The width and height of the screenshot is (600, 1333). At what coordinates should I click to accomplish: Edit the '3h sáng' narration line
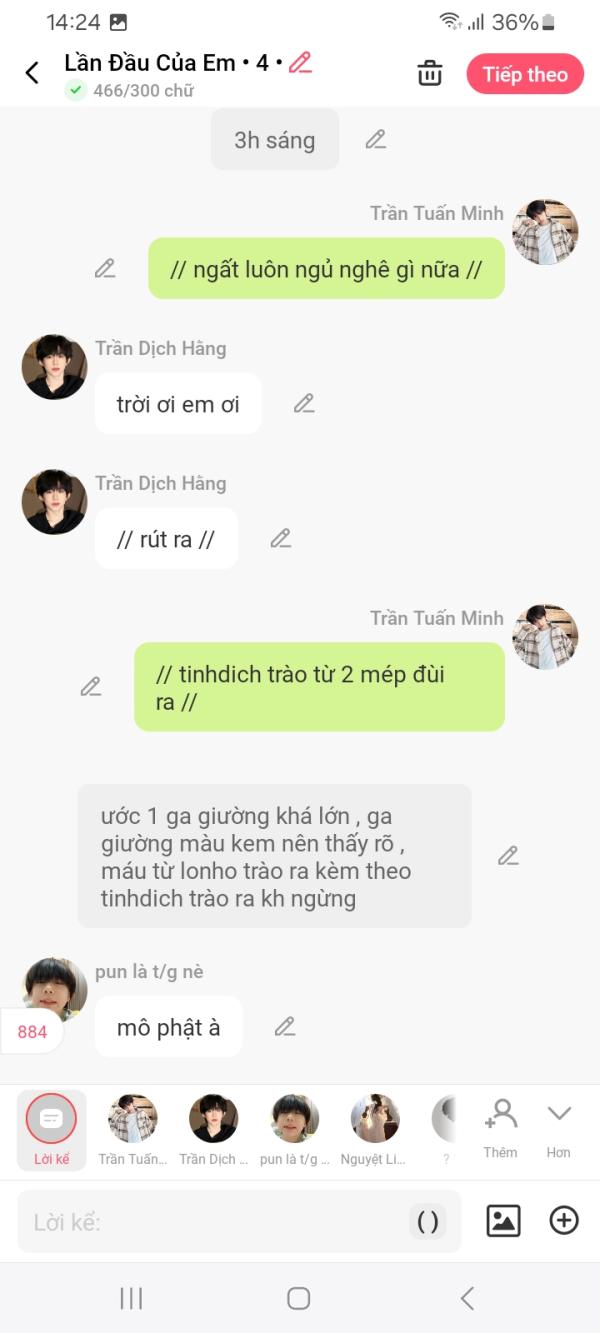point(376,140)
